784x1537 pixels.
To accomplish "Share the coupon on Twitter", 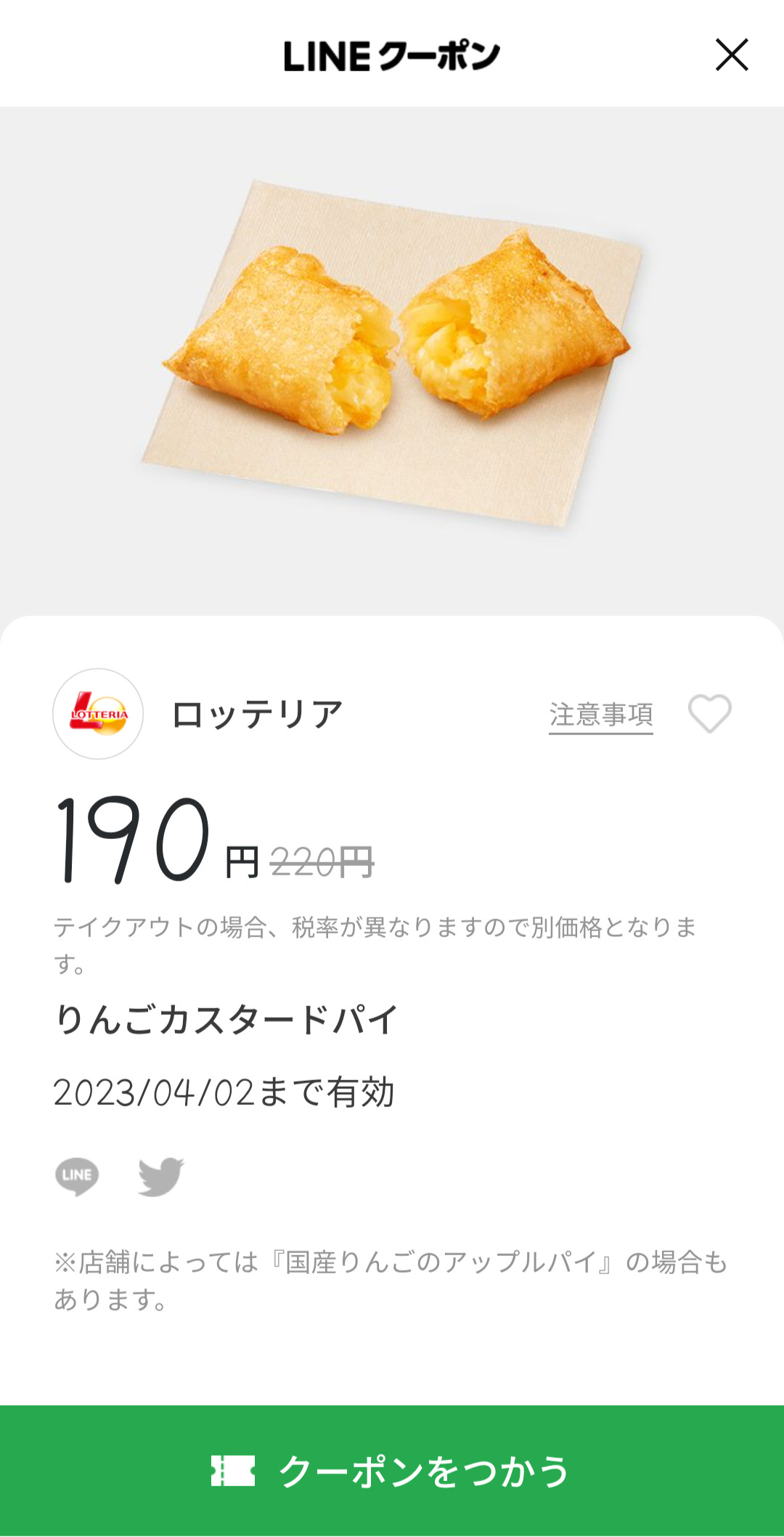I will tap(160, 1175).
